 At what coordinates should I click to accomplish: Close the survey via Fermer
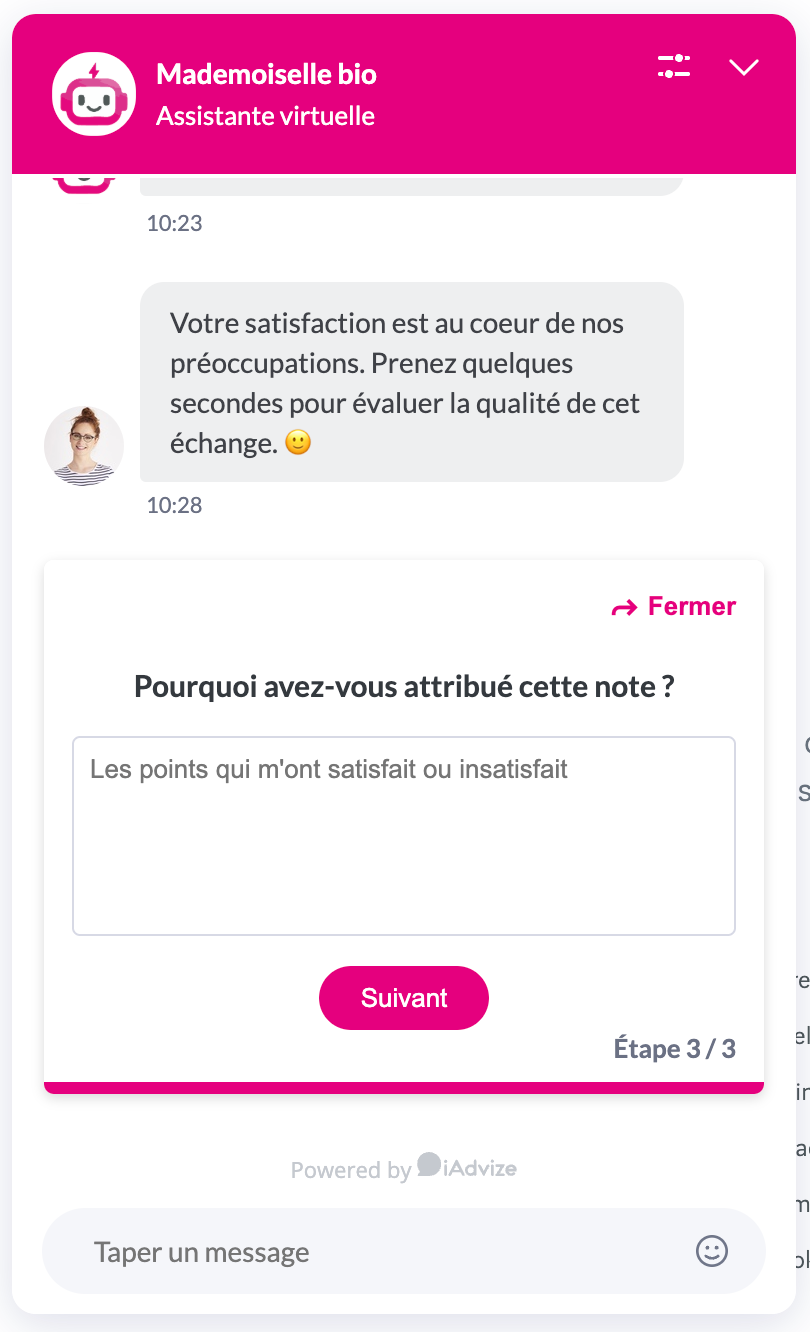(673, 606)
